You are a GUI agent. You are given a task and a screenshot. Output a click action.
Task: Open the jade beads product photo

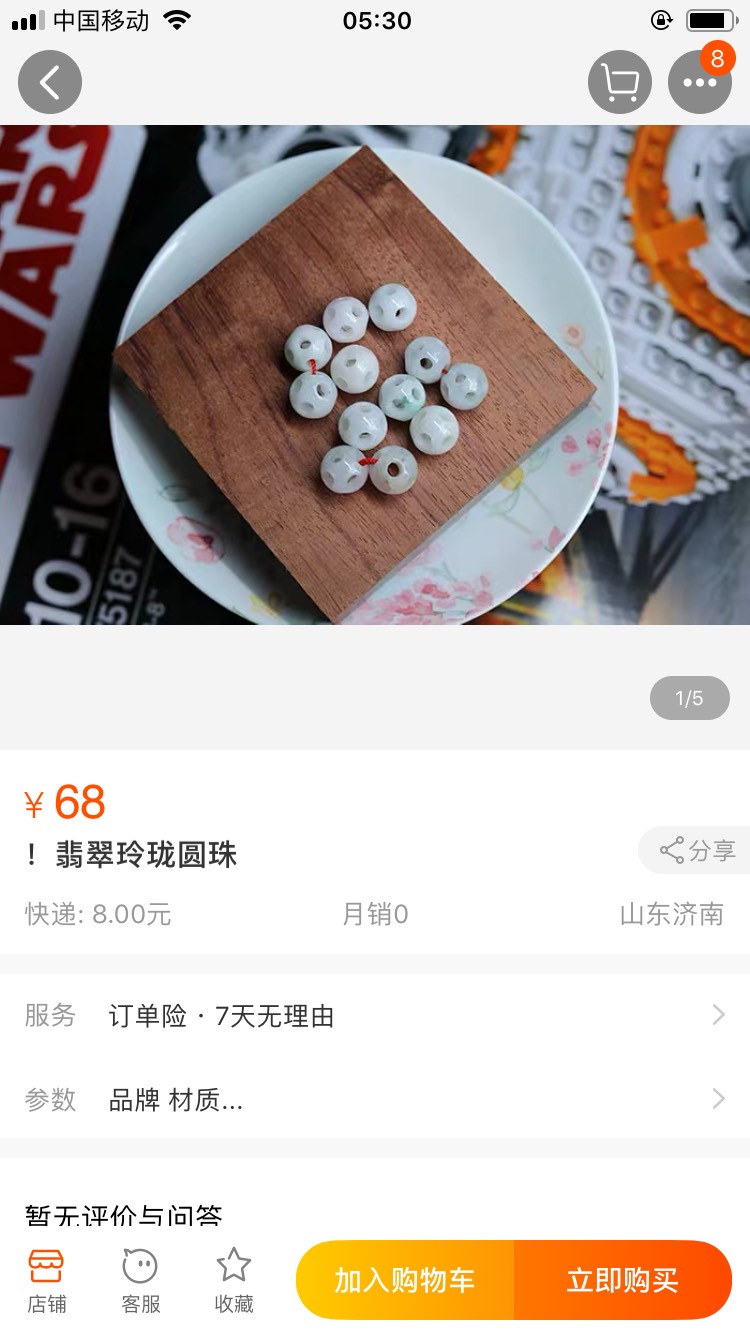375,375
